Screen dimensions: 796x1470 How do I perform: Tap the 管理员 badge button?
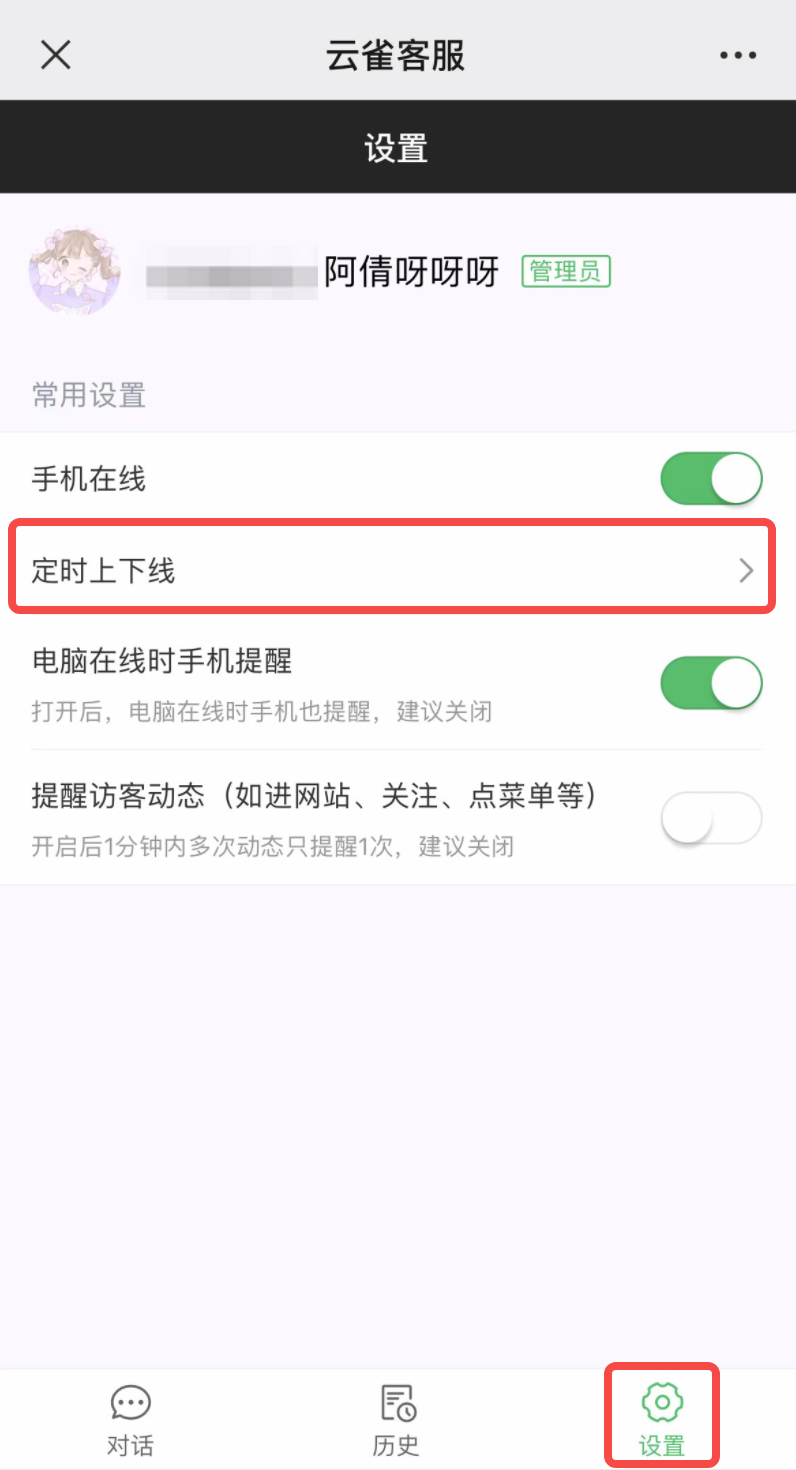pos(566,271)
